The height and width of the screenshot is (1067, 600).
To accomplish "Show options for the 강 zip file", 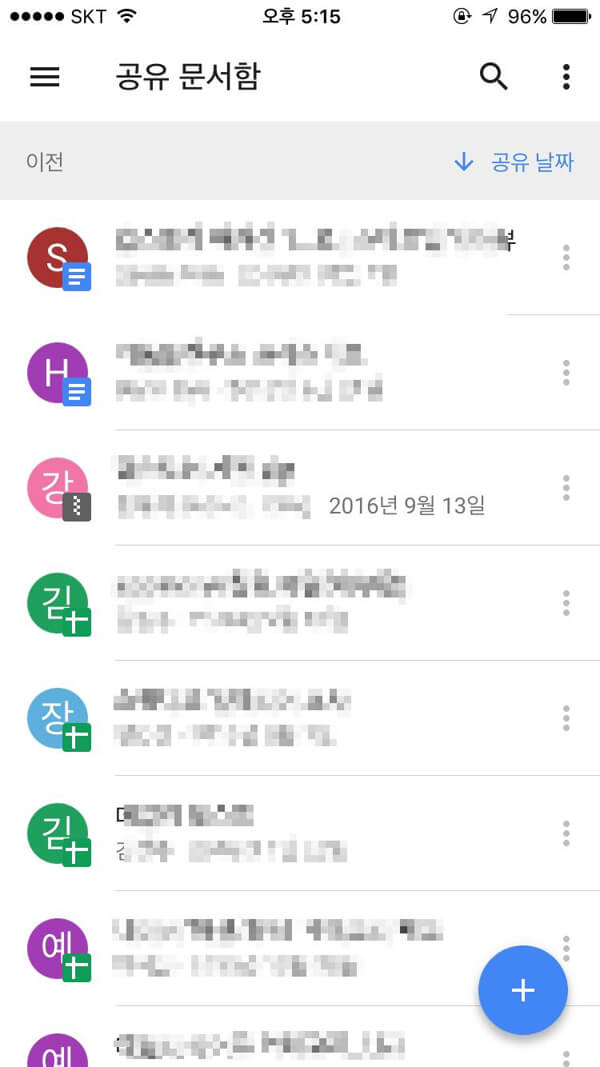I will [x=566, y=488].
